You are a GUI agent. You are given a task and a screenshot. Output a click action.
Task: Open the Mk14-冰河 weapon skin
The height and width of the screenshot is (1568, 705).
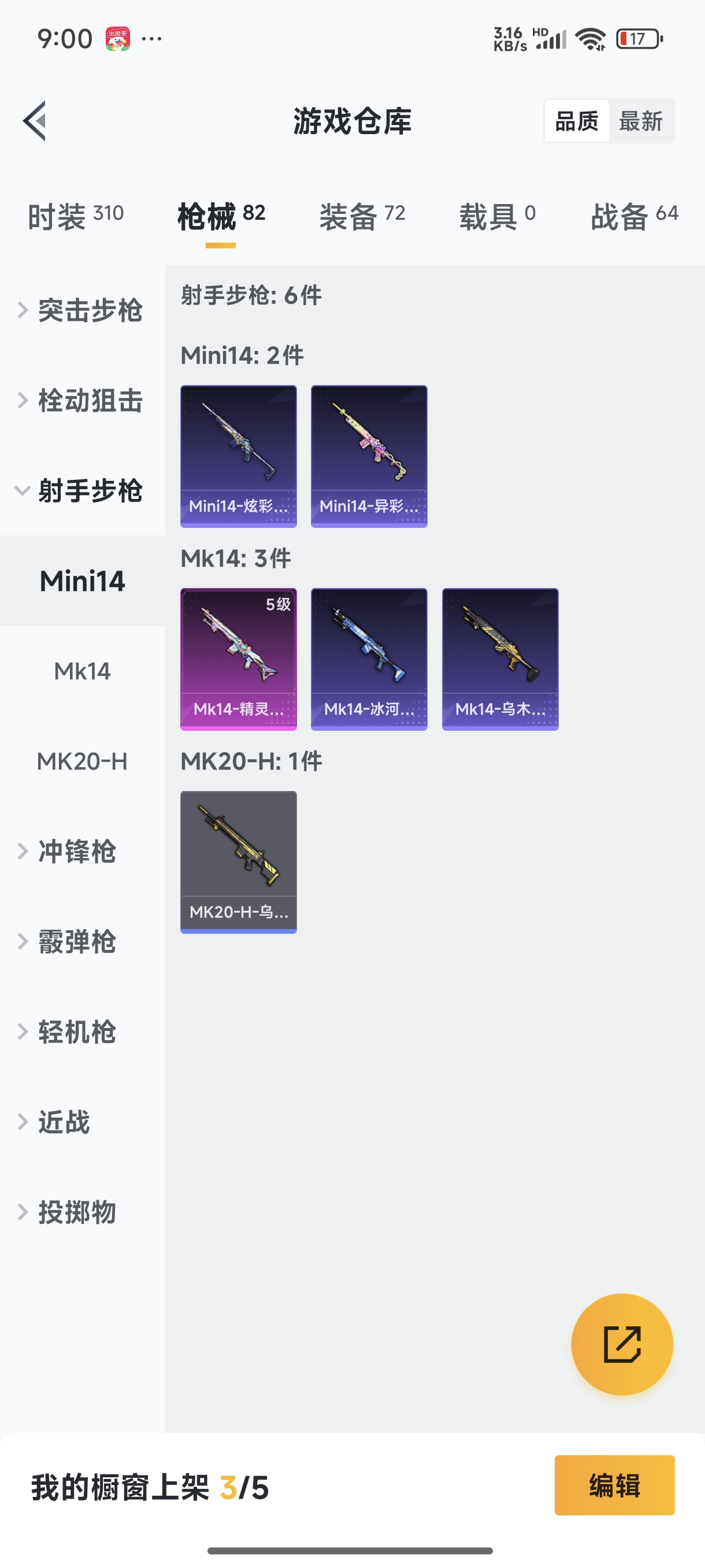(369, 659)
